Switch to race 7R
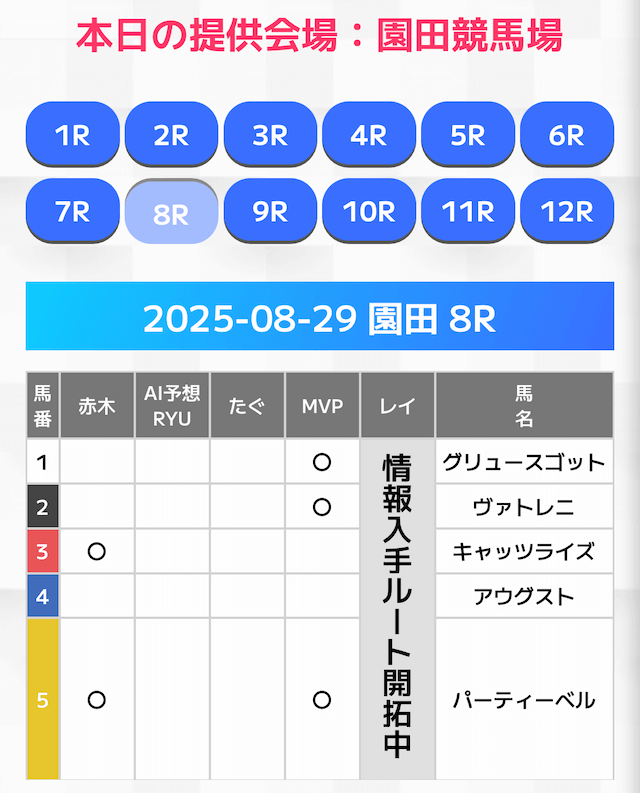This screenshot has height=793, width=640. [73, 212]
